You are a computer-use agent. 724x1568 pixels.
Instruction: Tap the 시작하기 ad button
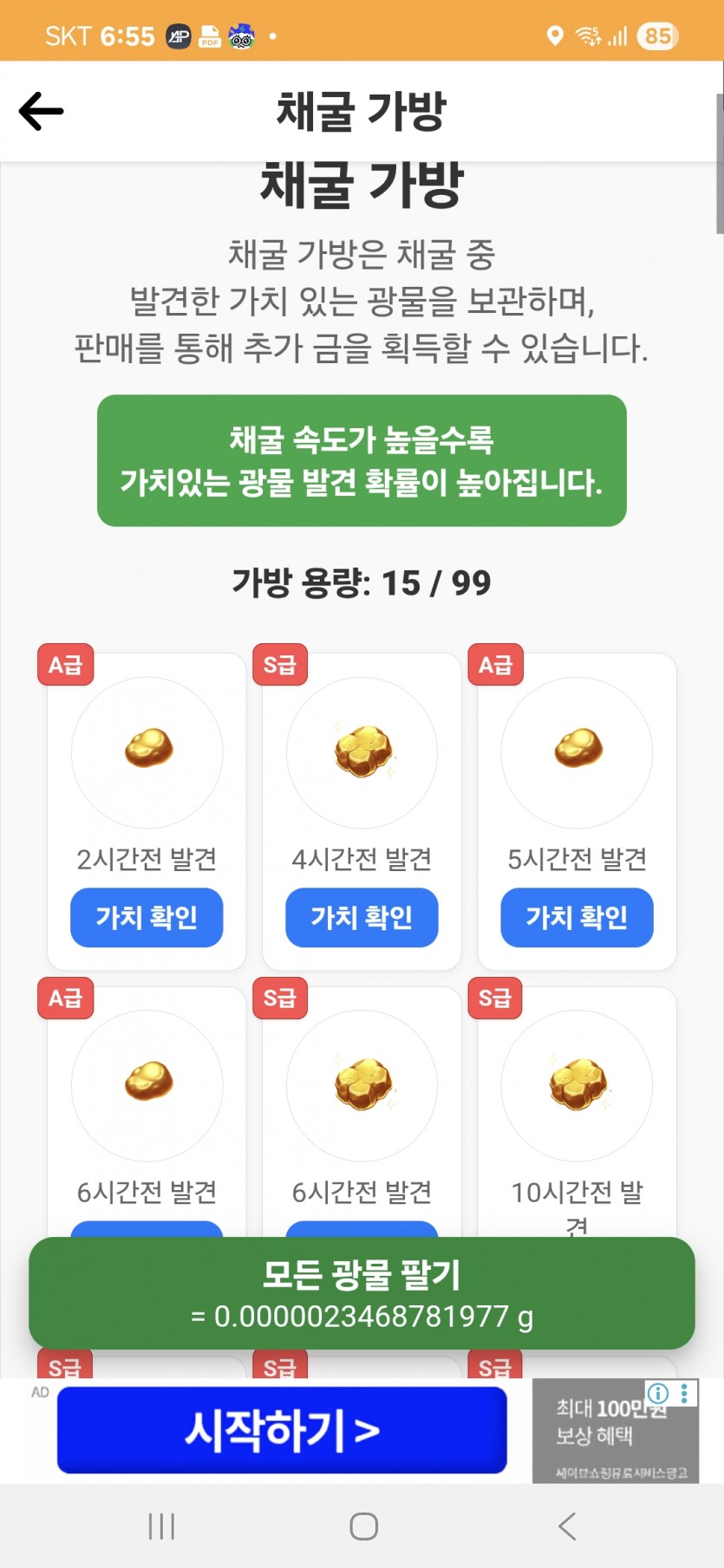[x=282, y=1429]
